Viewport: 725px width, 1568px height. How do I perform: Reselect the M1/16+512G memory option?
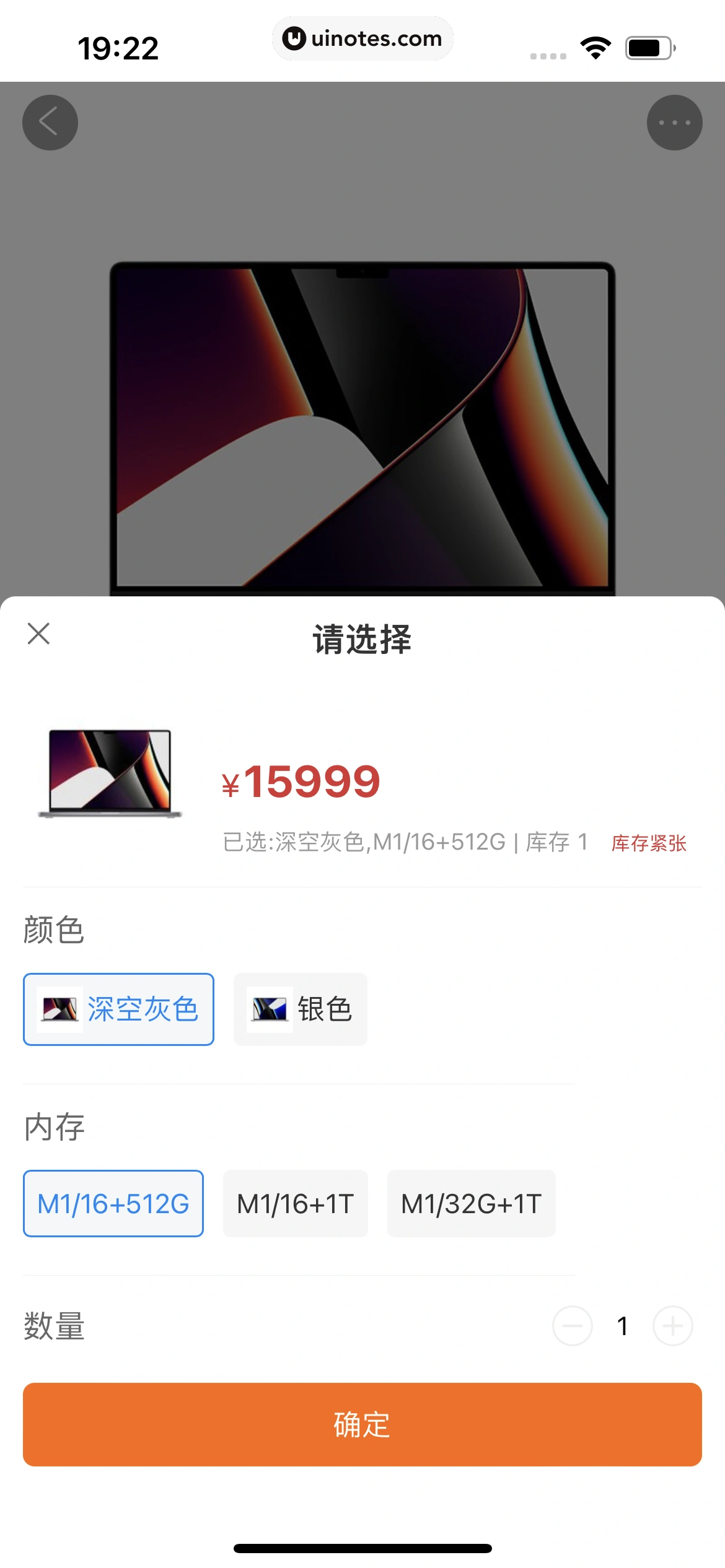[x=113, y=1203]
